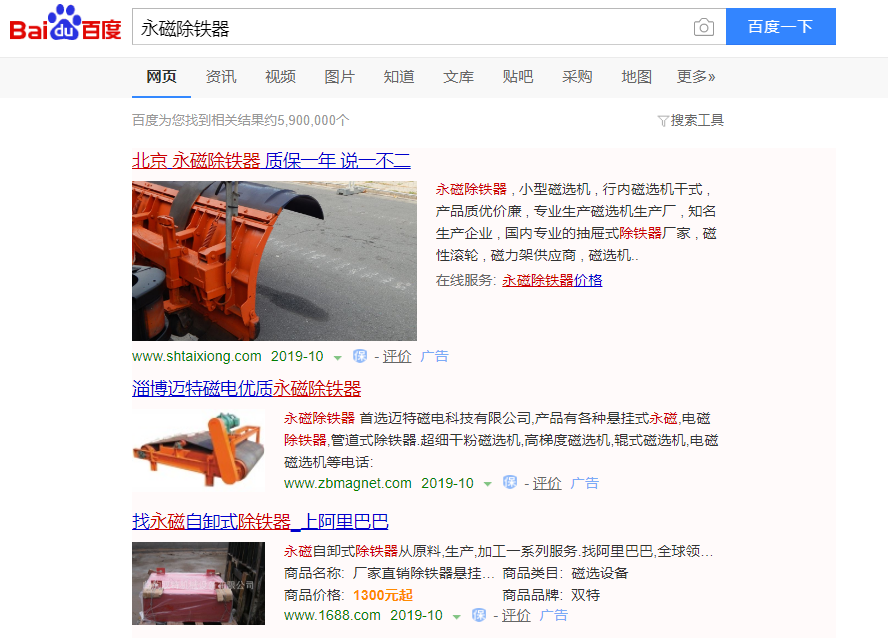Switch to the 文库 tab
Viewport: 888px width, 638px height.
pyautogui.click(x=459, y=77)
